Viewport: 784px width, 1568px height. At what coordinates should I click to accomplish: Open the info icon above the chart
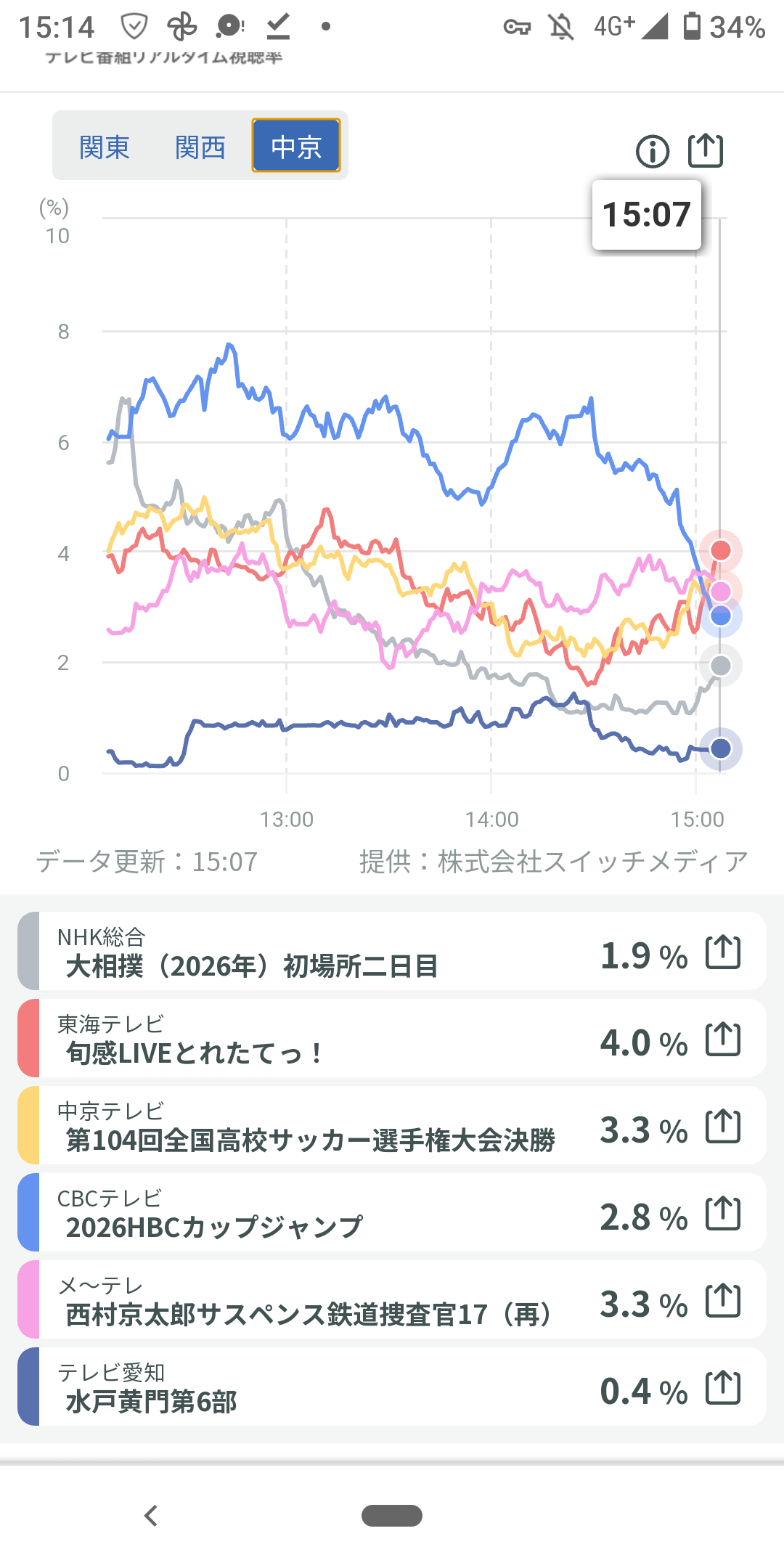pos(653,152)
